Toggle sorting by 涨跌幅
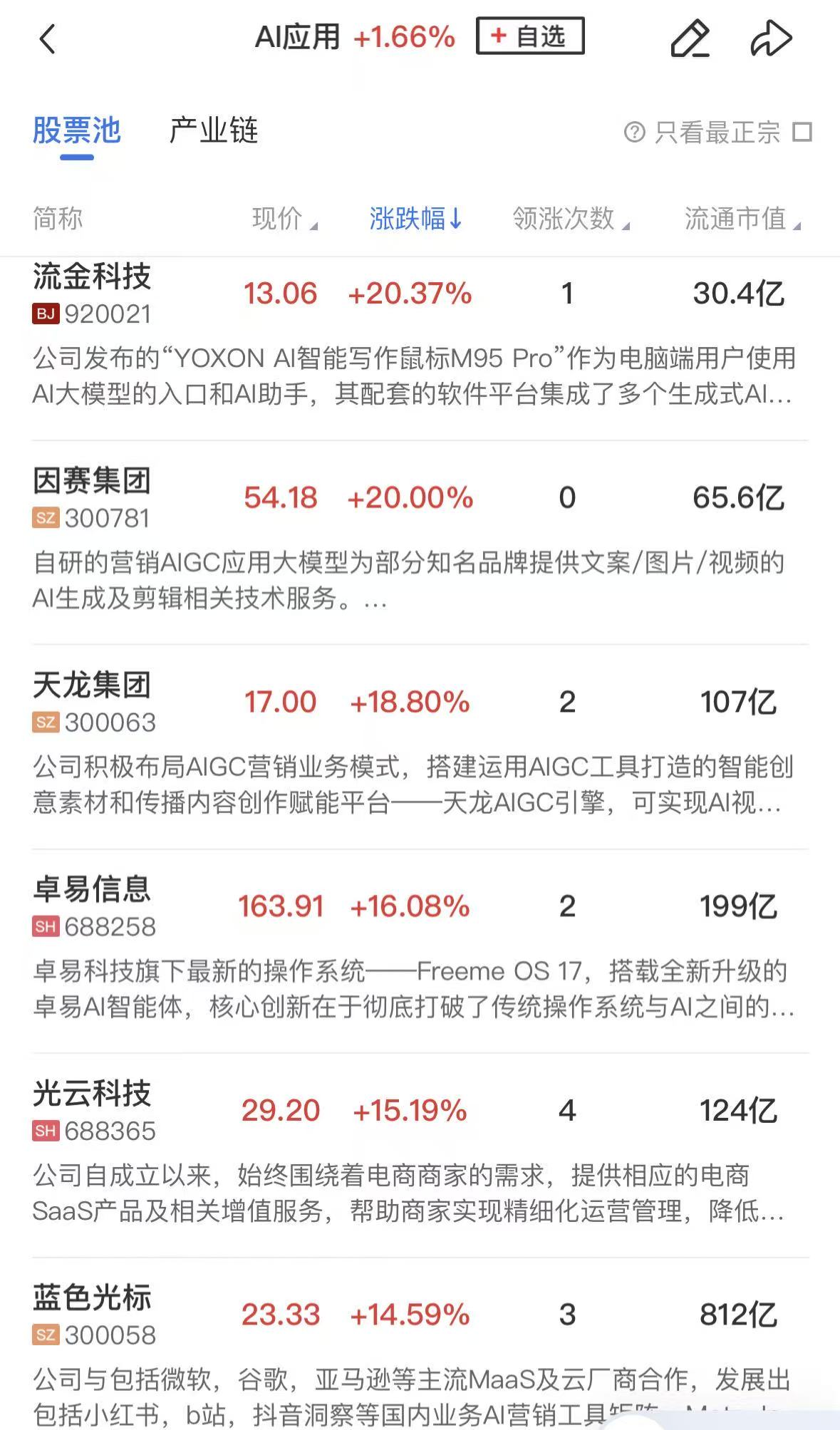This screenshot has width=840, height=1430. pos(415,219)
